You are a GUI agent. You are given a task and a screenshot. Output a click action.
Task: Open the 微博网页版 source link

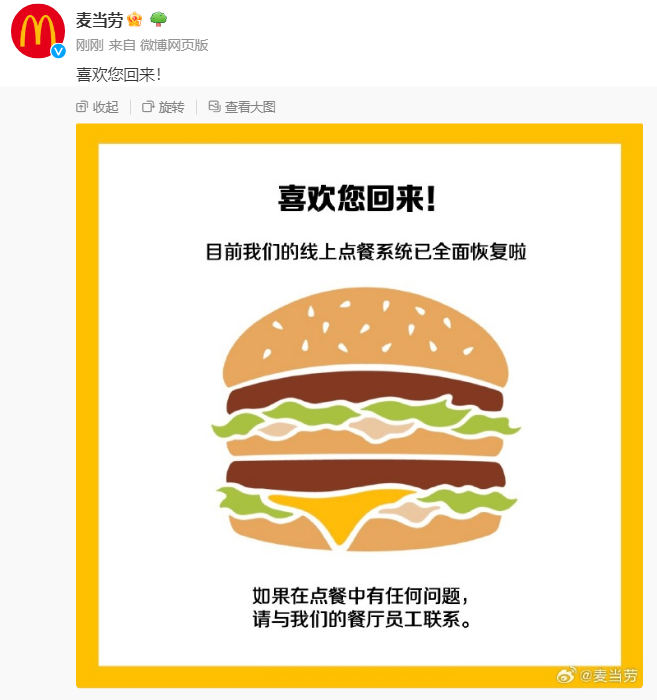pos(174,45)
